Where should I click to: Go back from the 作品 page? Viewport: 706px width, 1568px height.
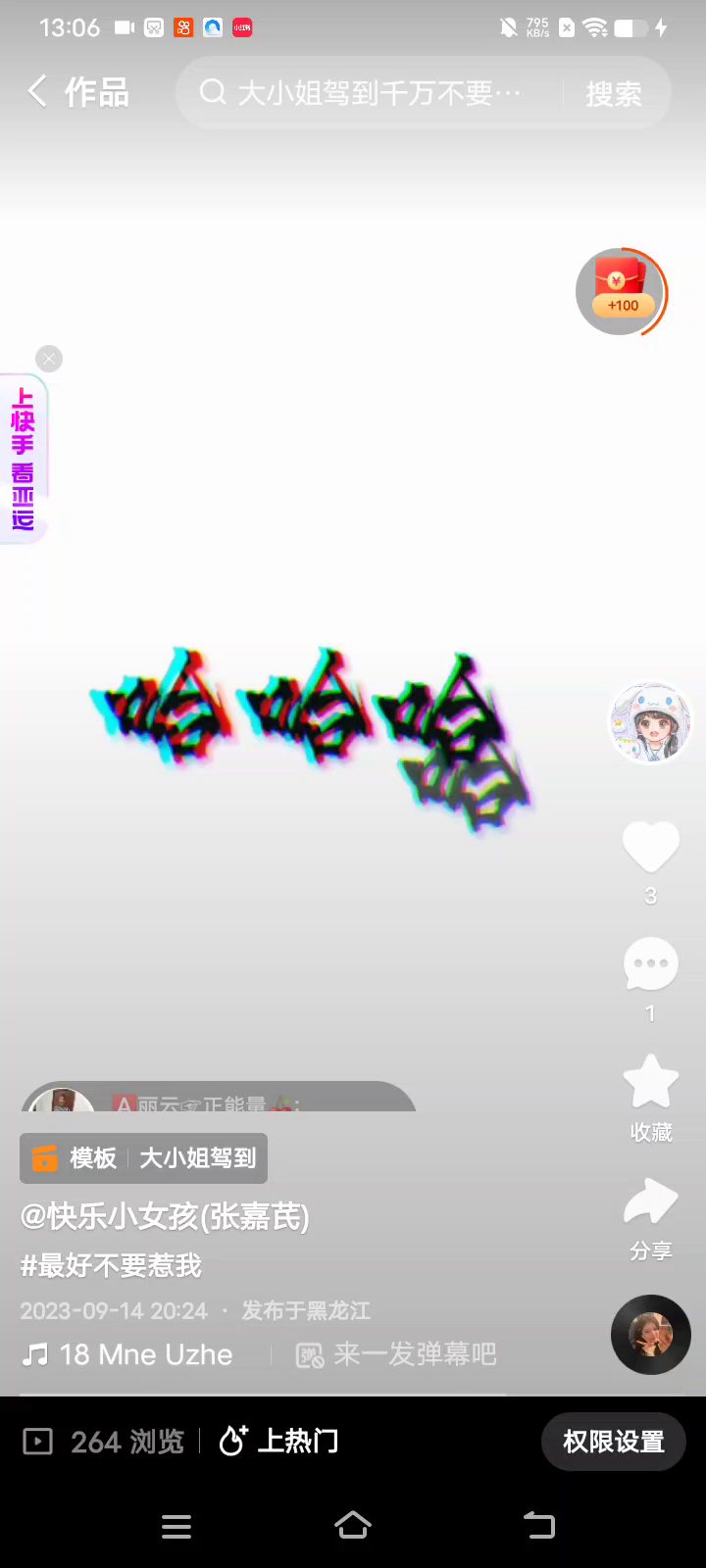[37, 92]
